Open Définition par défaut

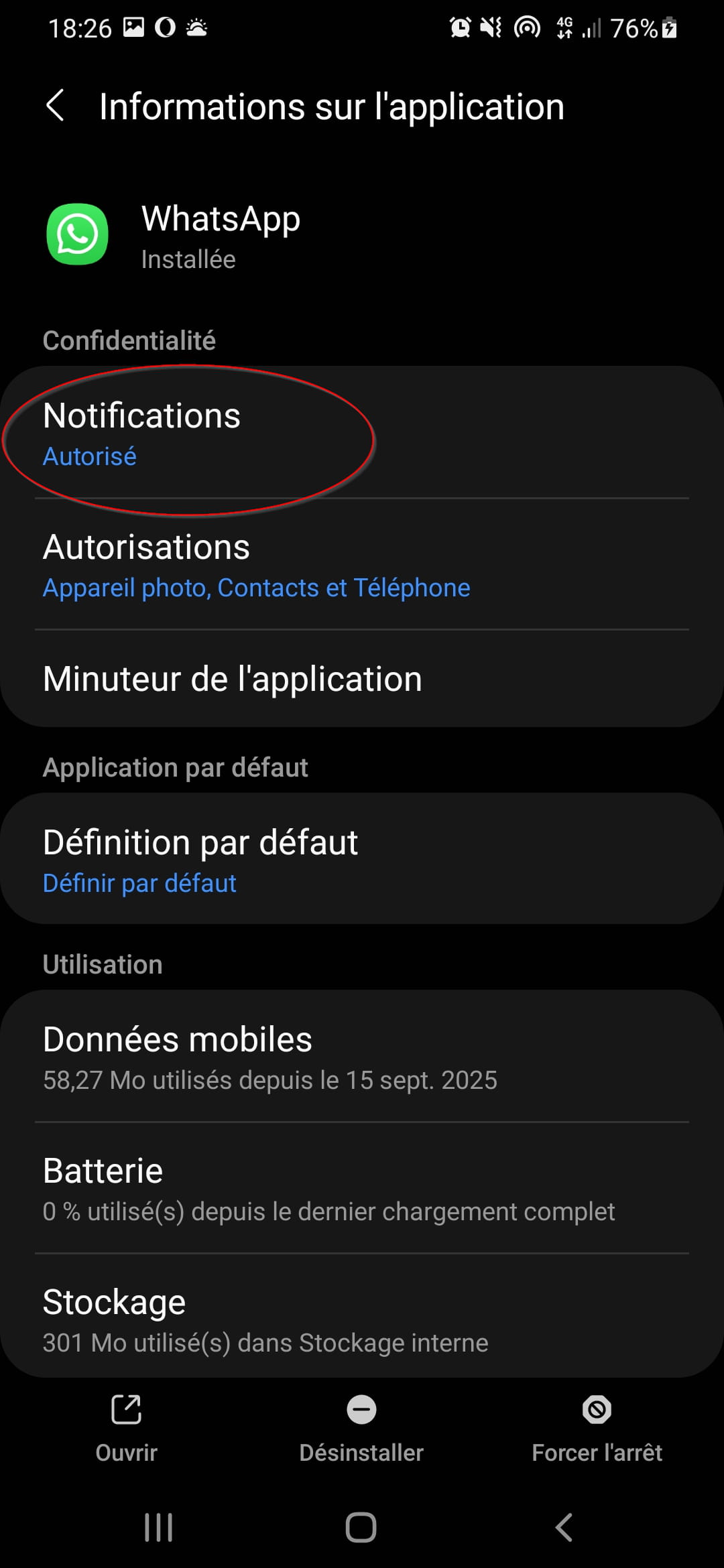(x=362, y=860)
